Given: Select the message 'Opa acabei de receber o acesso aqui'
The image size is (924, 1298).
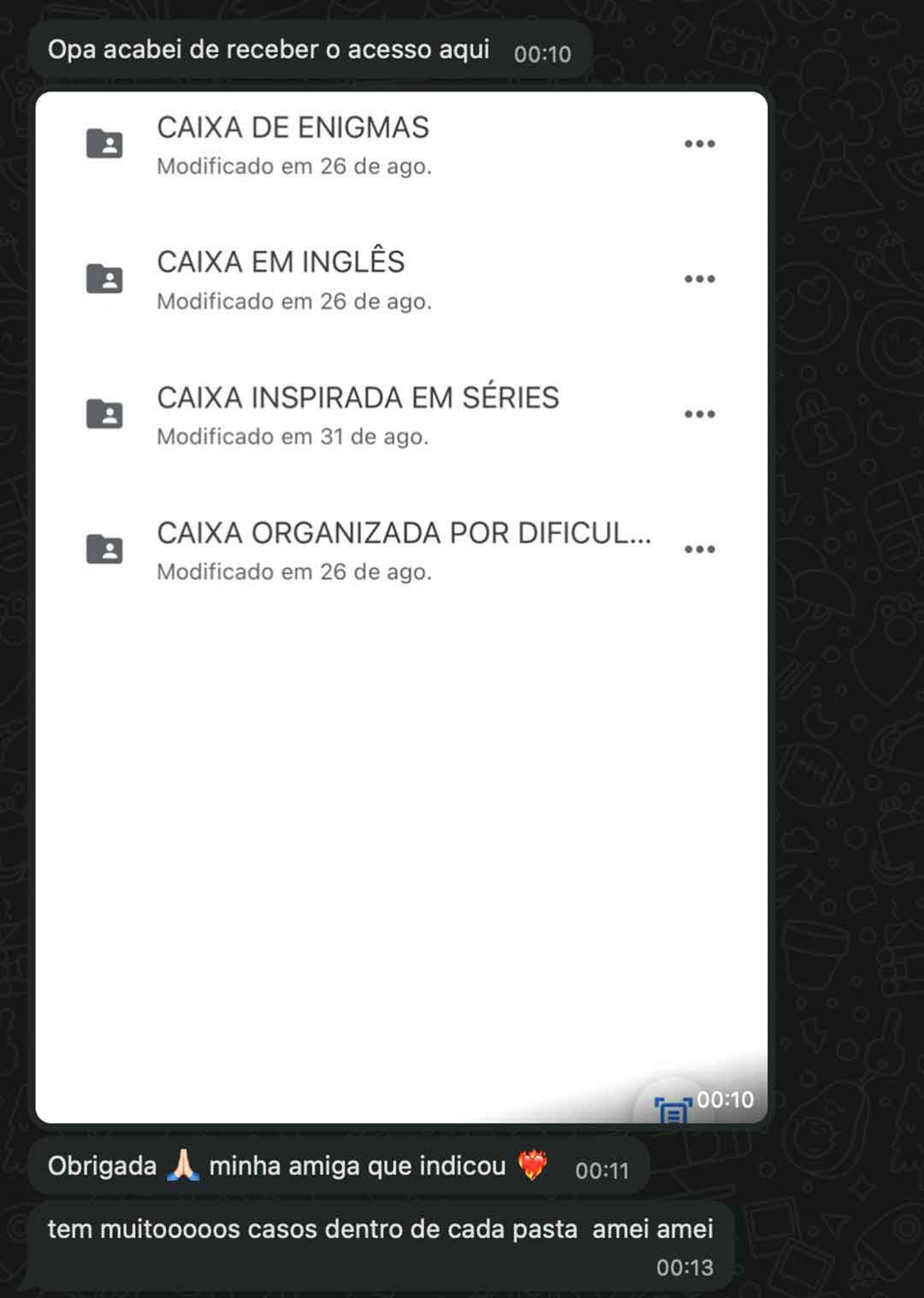Looking at the screenshot, I should [269, 49].
